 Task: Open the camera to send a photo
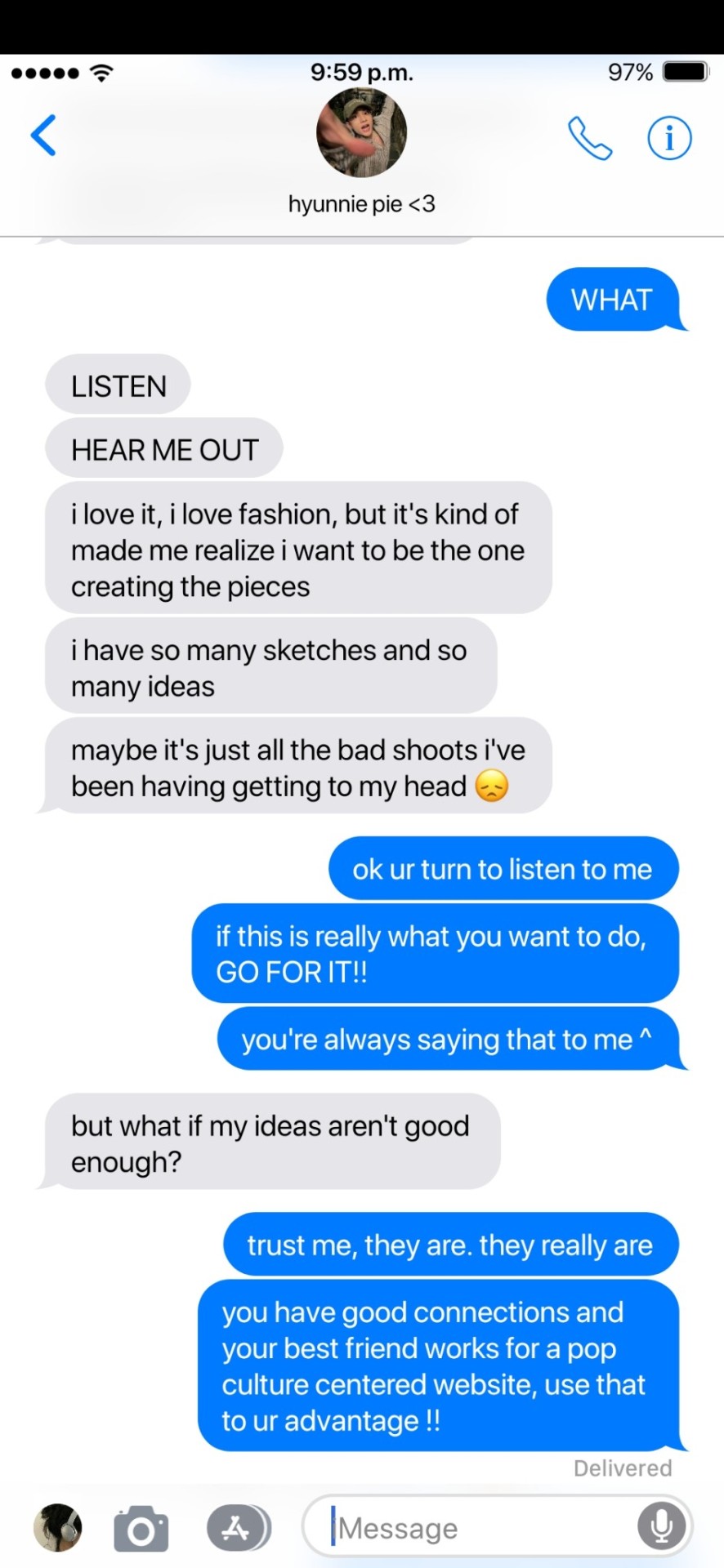tap(141, 1528)
